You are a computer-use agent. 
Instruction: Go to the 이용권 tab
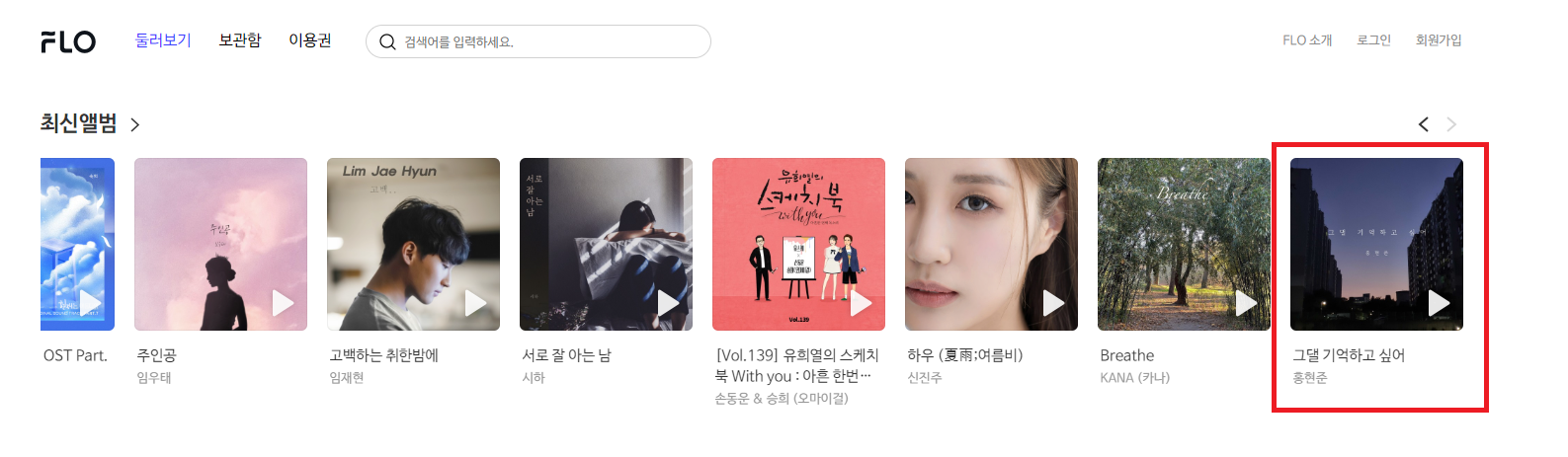[x=310, y=40]
